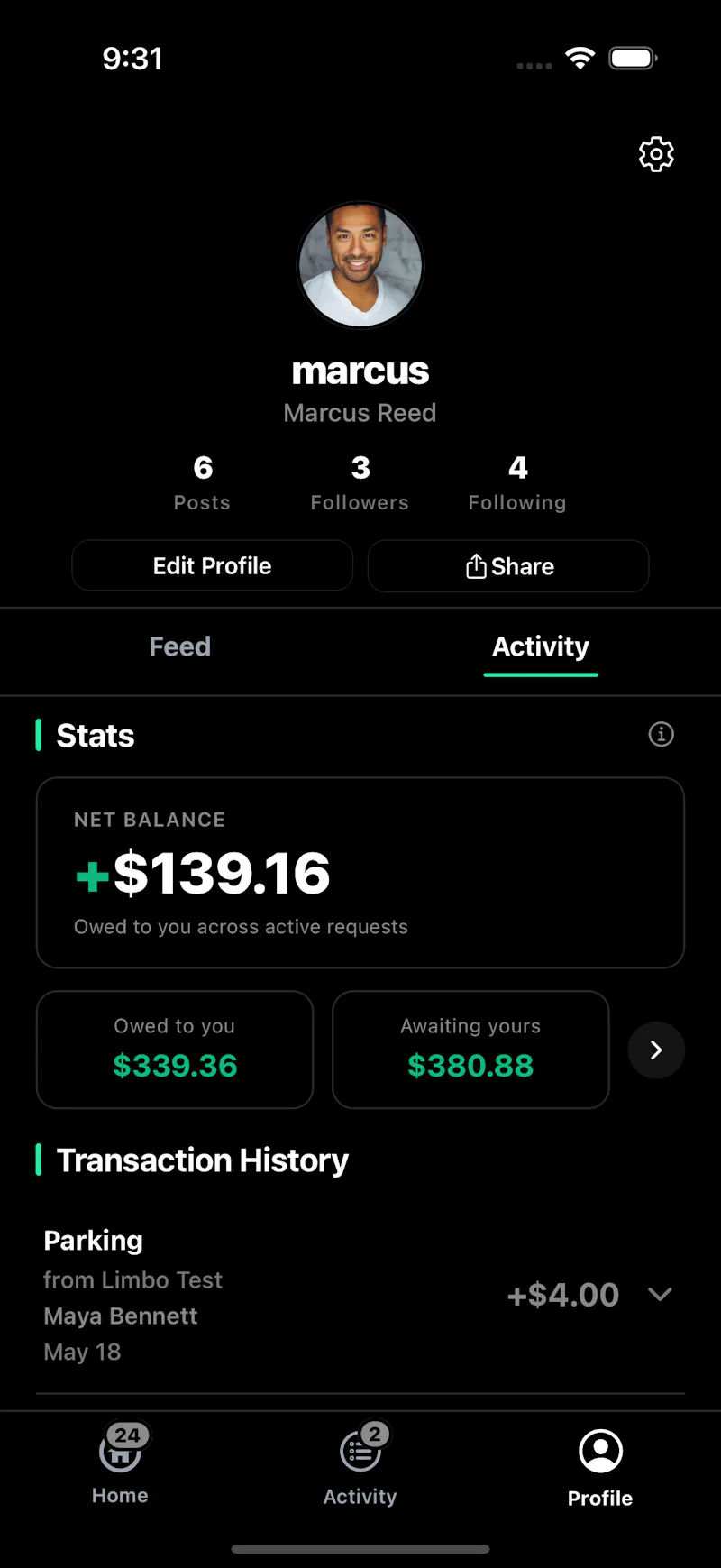Open Activity in the bottom bar
Viewport: 721px width, 1568px height.
click(360, 1465)
